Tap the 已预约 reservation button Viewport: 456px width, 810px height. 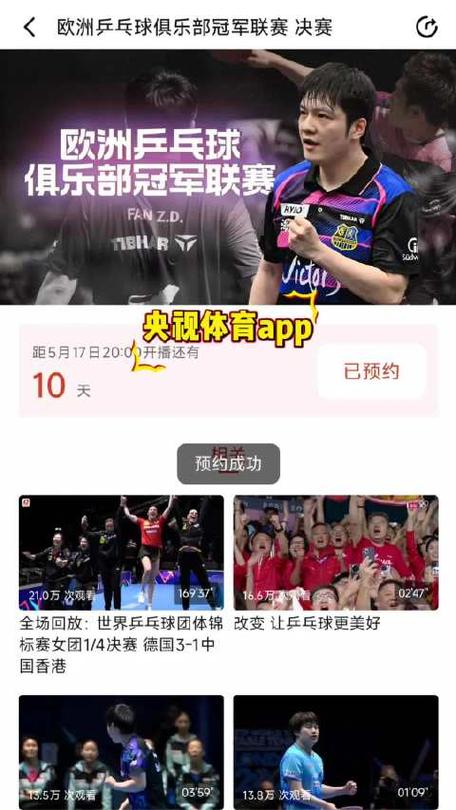coord(372,371)
